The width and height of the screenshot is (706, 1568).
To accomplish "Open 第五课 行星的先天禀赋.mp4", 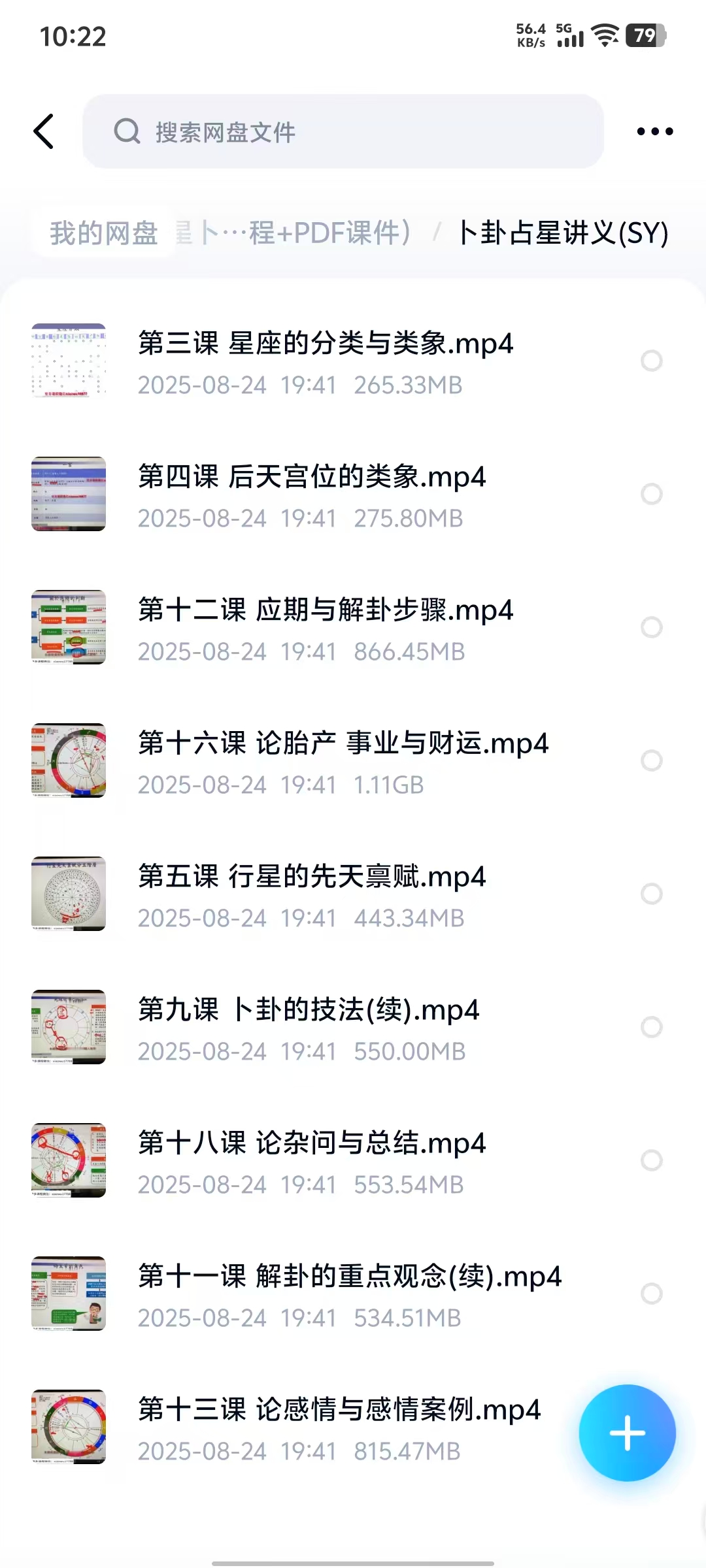I will [312, 877].
